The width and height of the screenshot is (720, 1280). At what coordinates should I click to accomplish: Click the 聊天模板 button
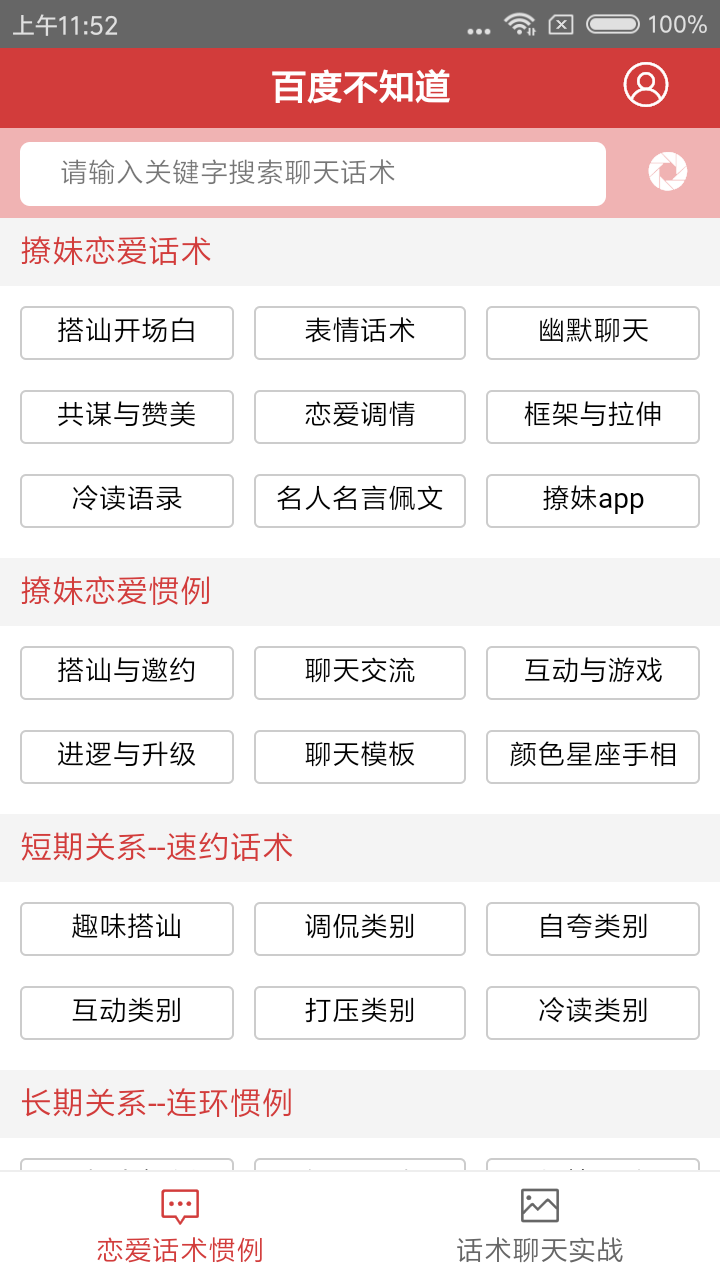359,757
